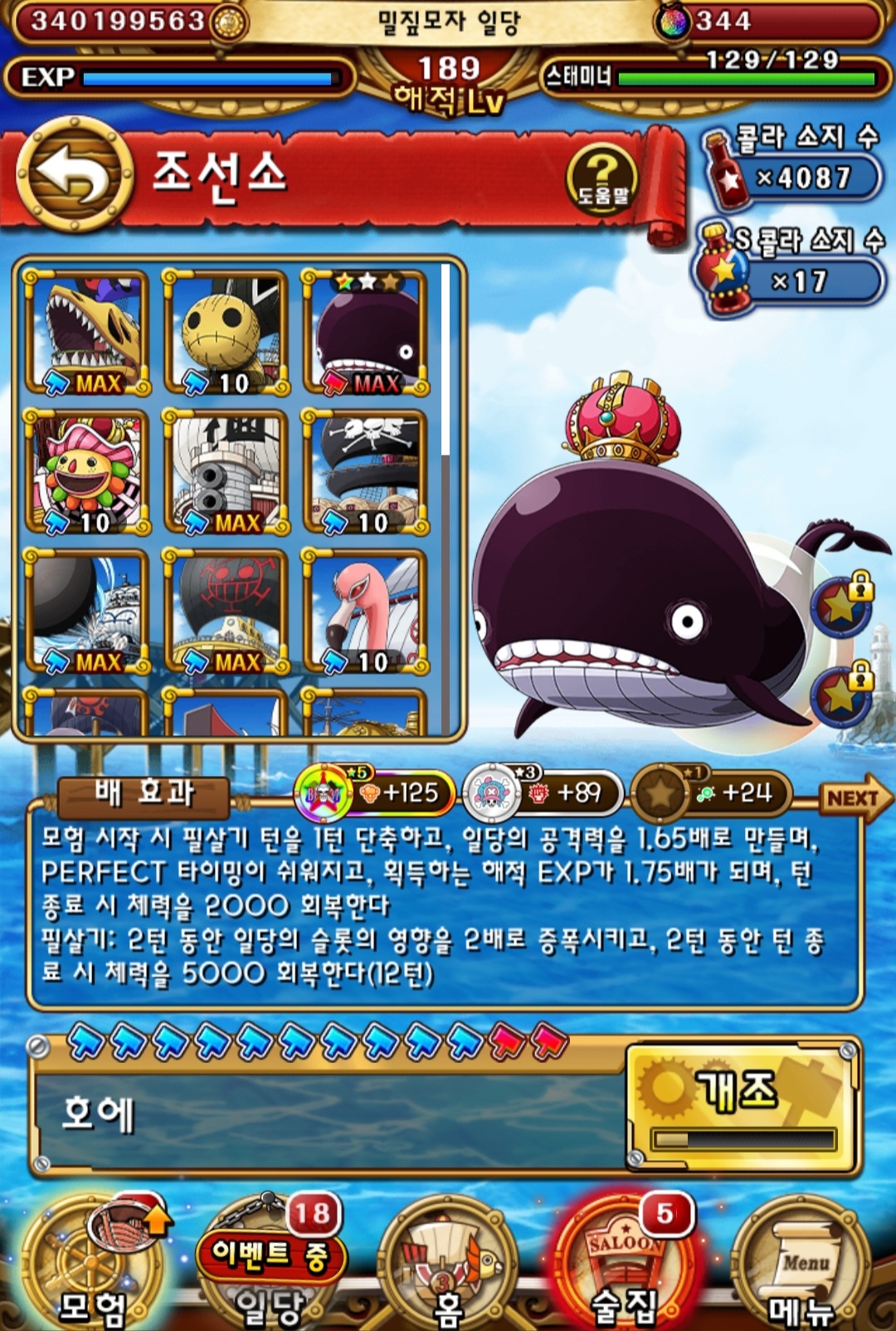
Task: Go back from the 조선소 screen
Action: (75, 174)
